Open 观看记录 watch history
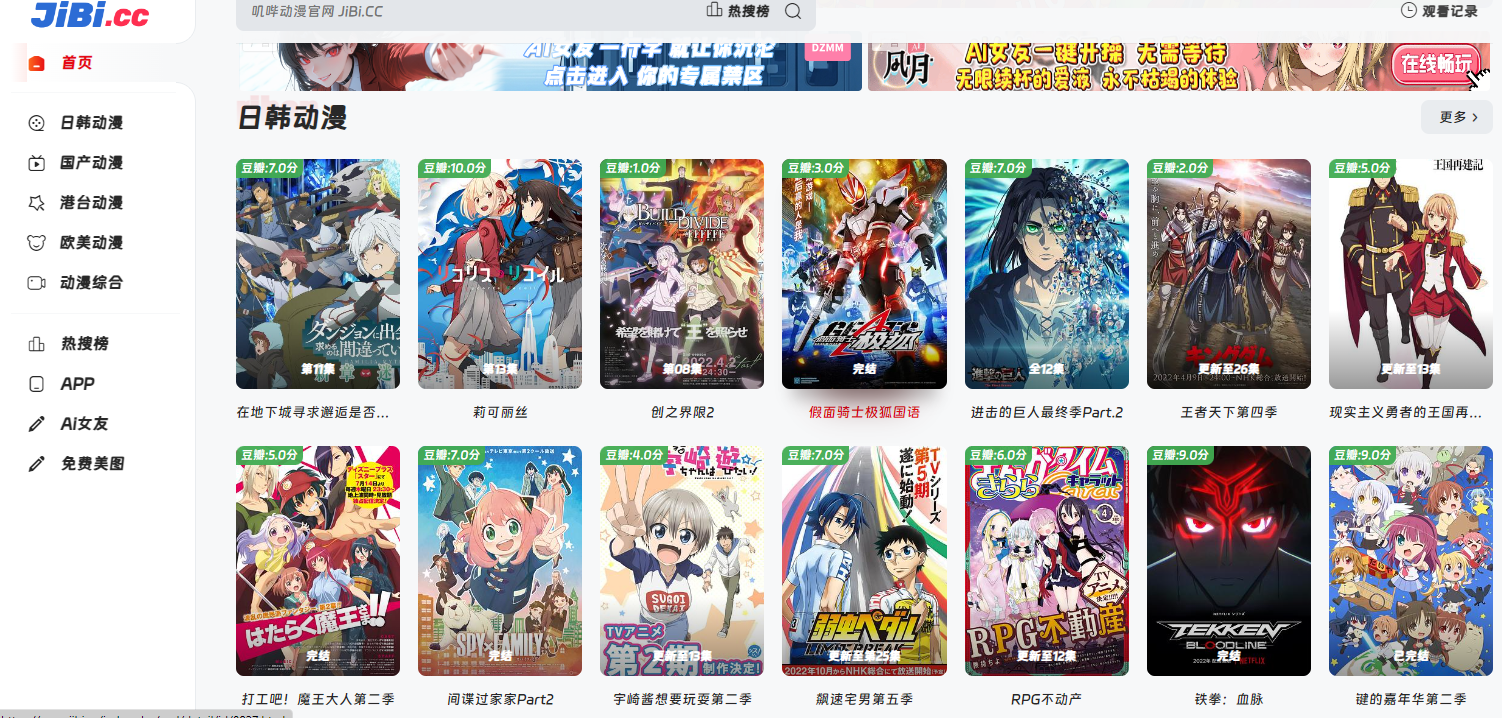 (1439, 11)
